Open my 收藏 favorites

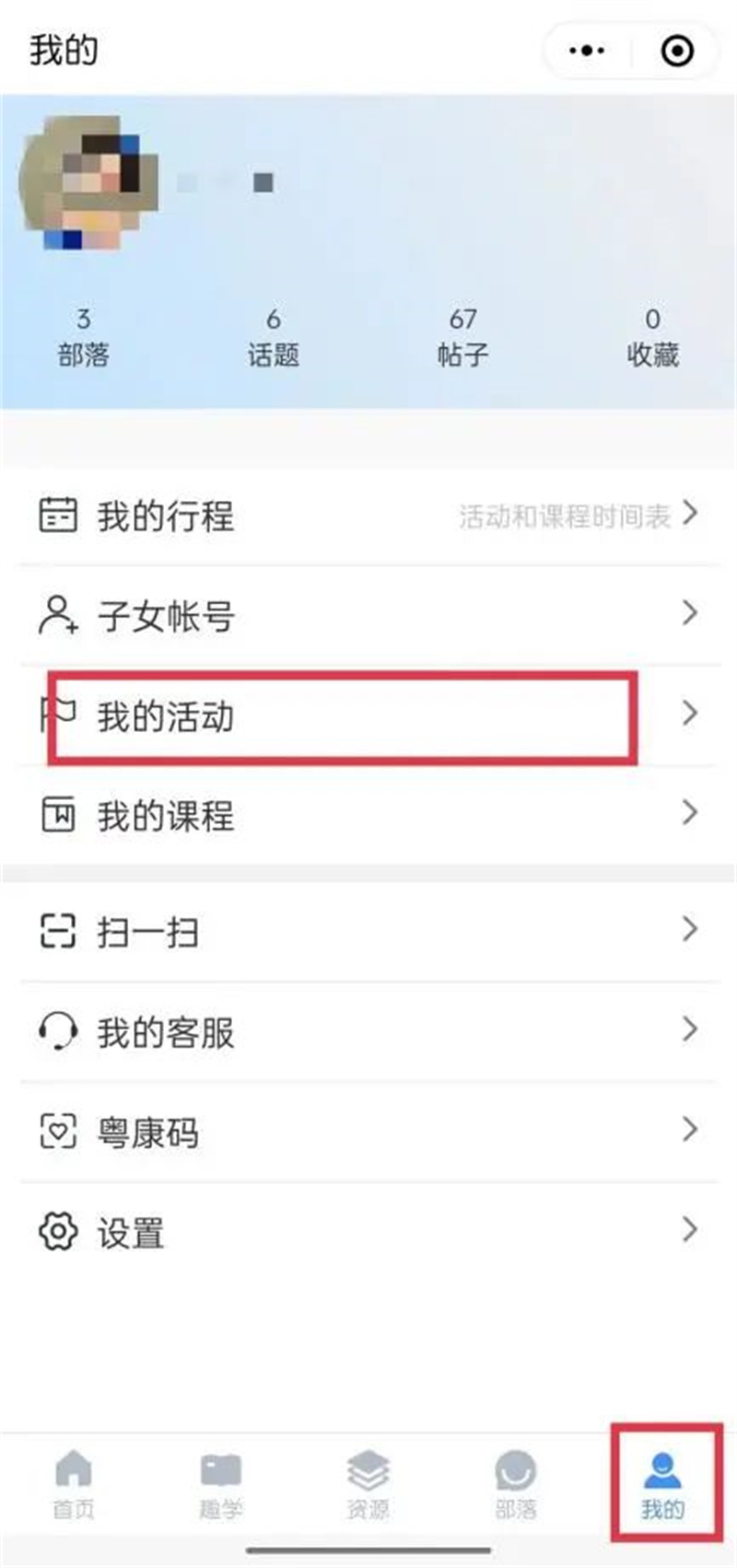[652, 338]
